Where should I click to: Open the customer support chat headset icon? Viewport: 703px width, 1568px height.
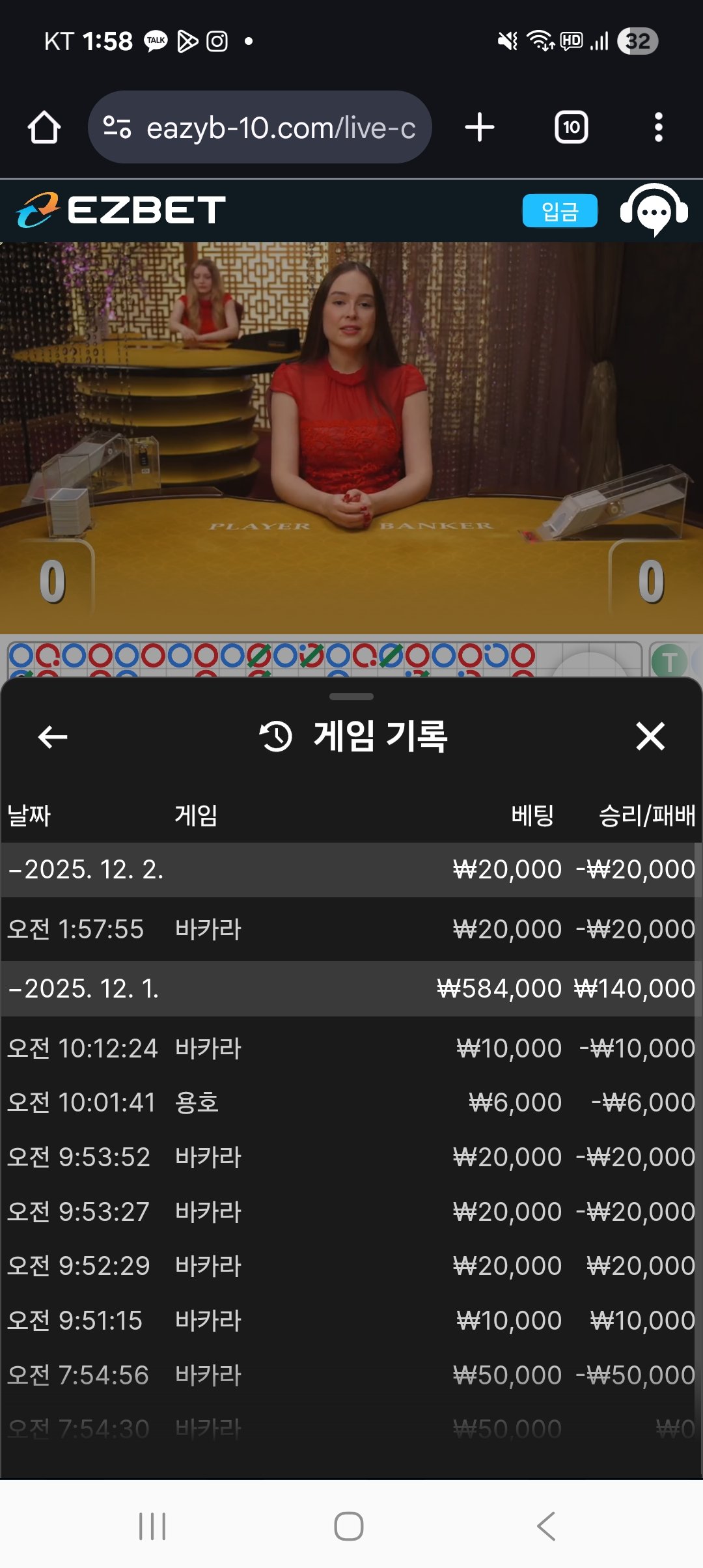coord(654,211)
